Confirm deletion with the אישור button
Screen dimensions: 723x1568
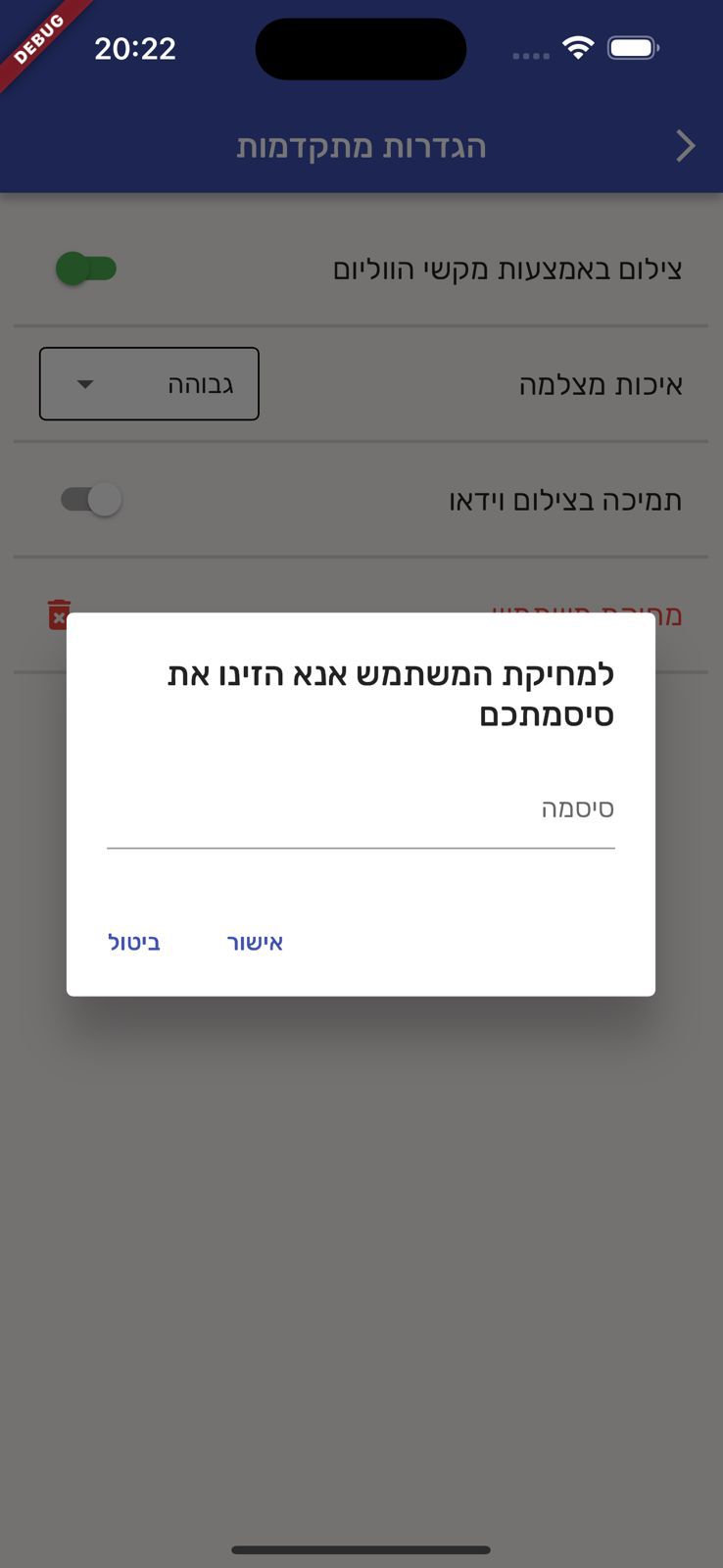[255, 943]
